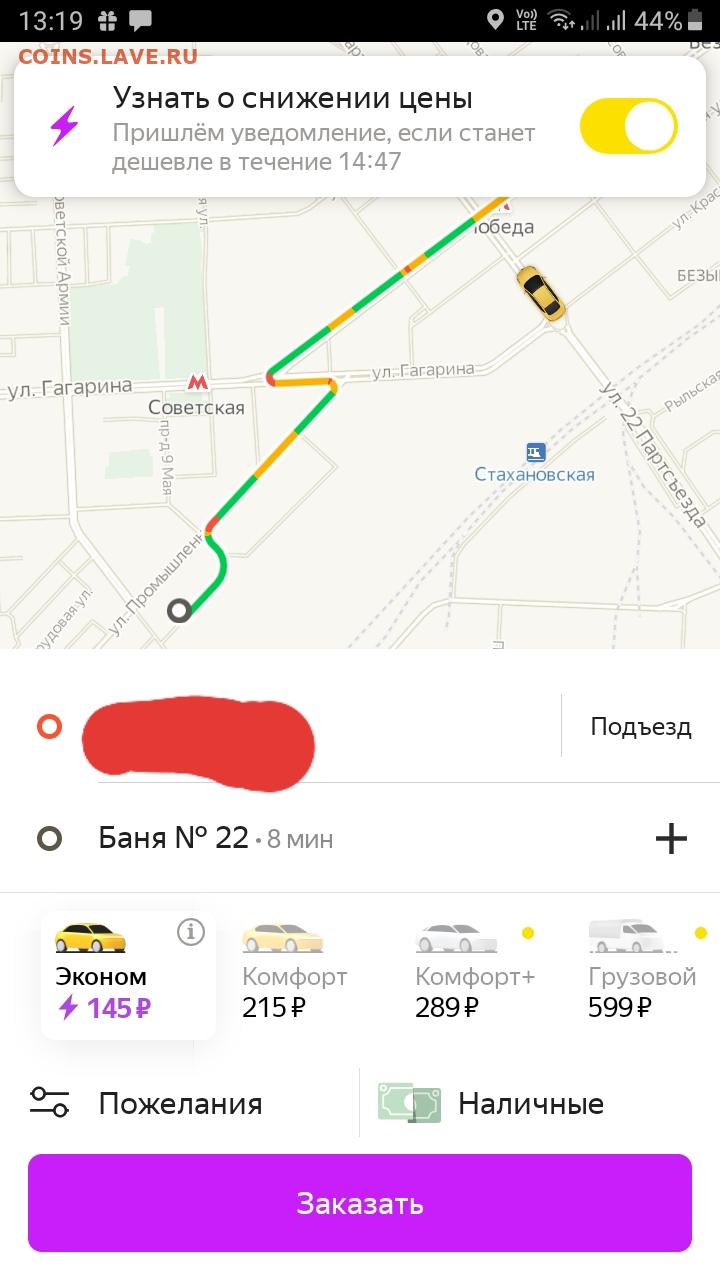This screenshot has width=720, height=1280.
Task: Disable the price drop notification toggle
Action: (628, 126)
